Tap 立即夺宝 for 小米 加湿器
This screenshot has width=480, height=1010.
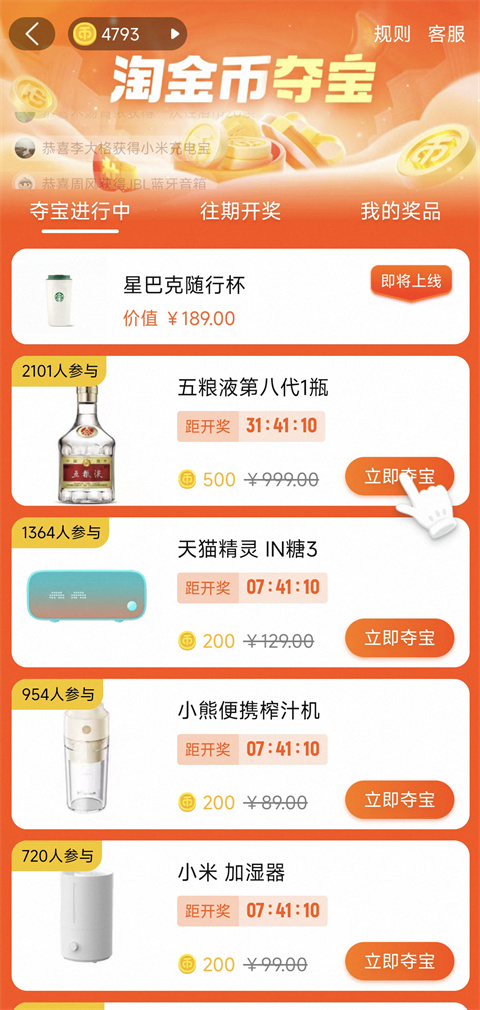[x=399, y=962]
